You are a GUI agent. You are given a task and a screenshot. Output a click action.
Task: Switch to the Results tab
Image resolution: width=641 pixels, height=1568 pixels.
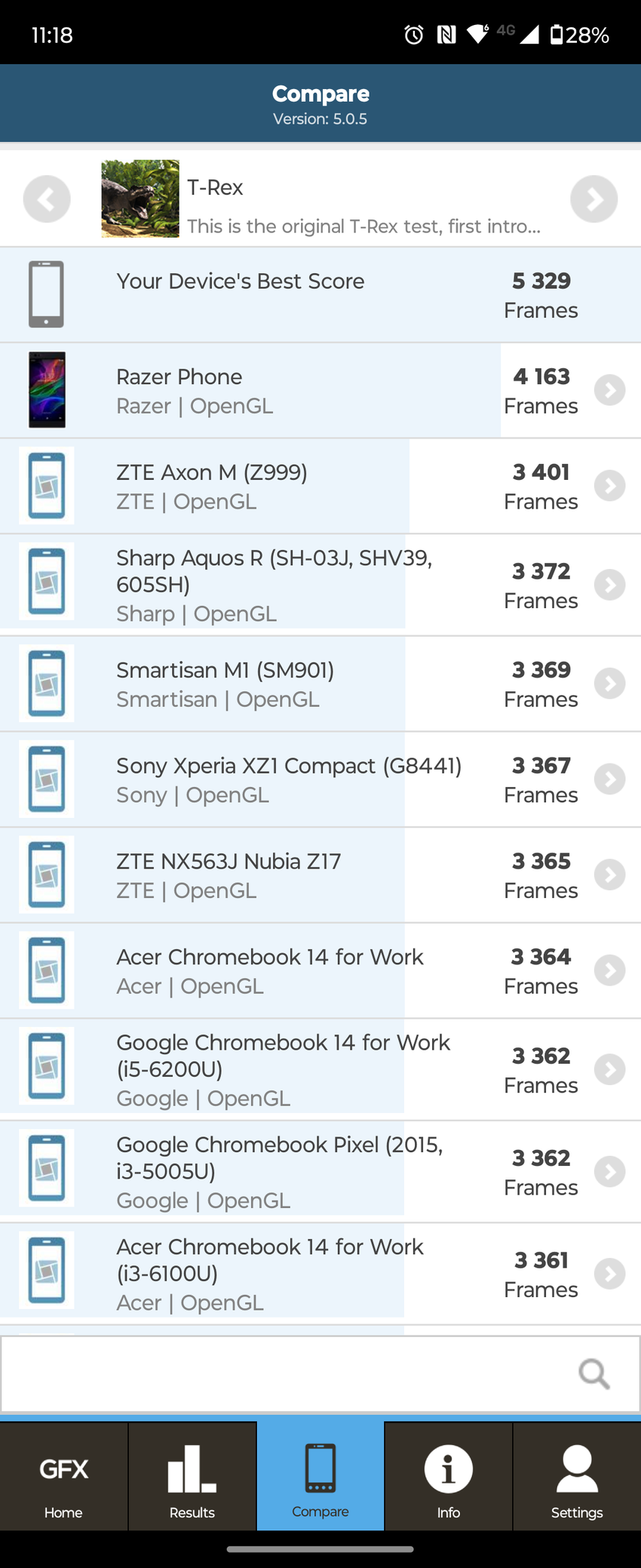click(192, 1477)
